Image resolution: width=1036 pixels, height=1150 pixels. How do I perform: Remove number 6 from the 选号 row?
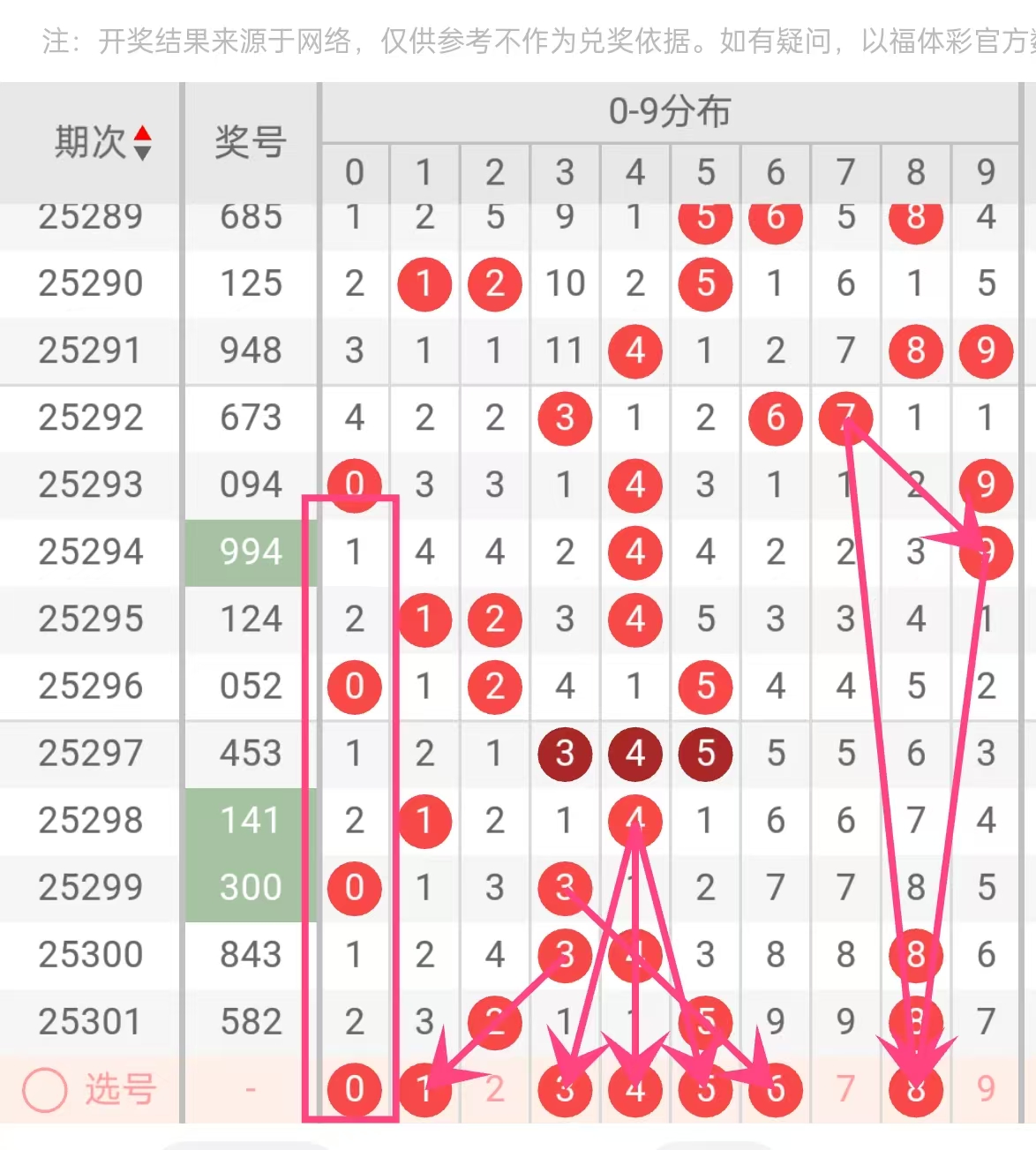click(x=776, y=1090)
